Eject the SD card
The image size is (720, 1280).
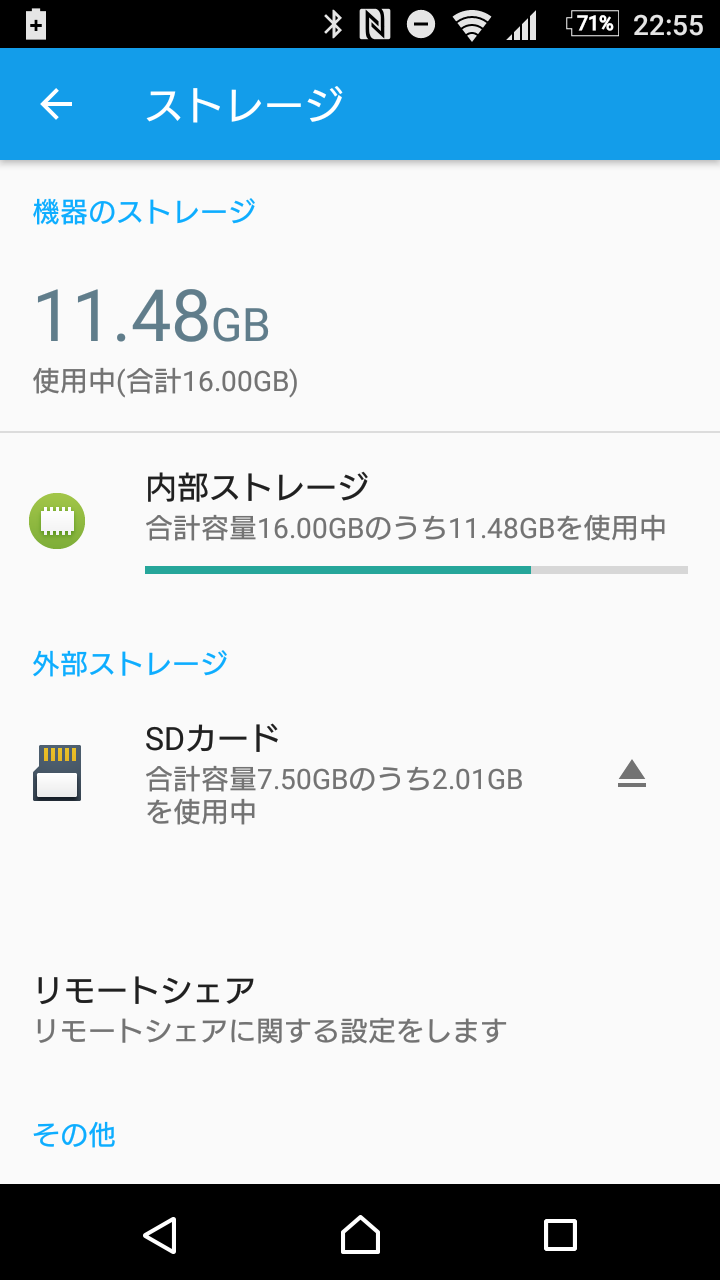(x=632, y=773)
